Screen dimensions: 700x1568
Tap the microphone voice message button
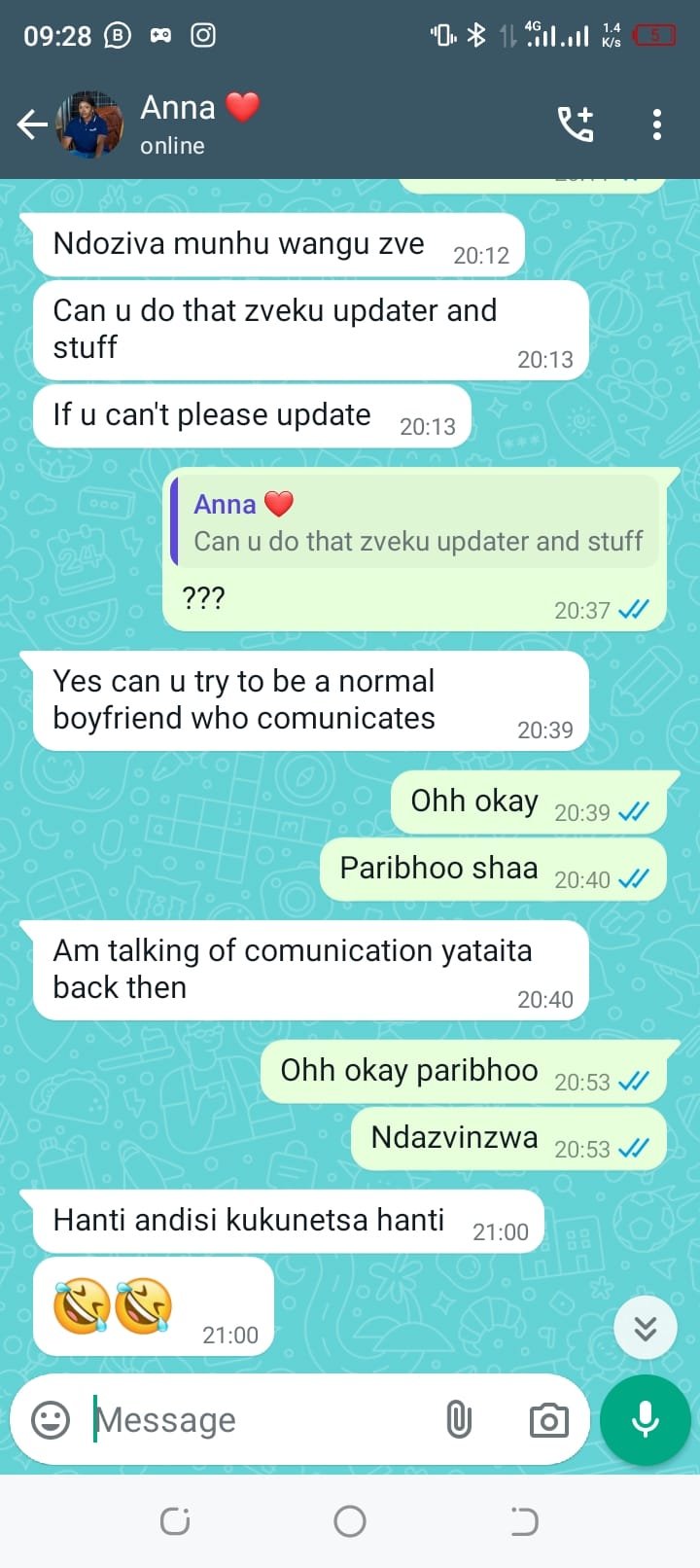pos(646,1420)
